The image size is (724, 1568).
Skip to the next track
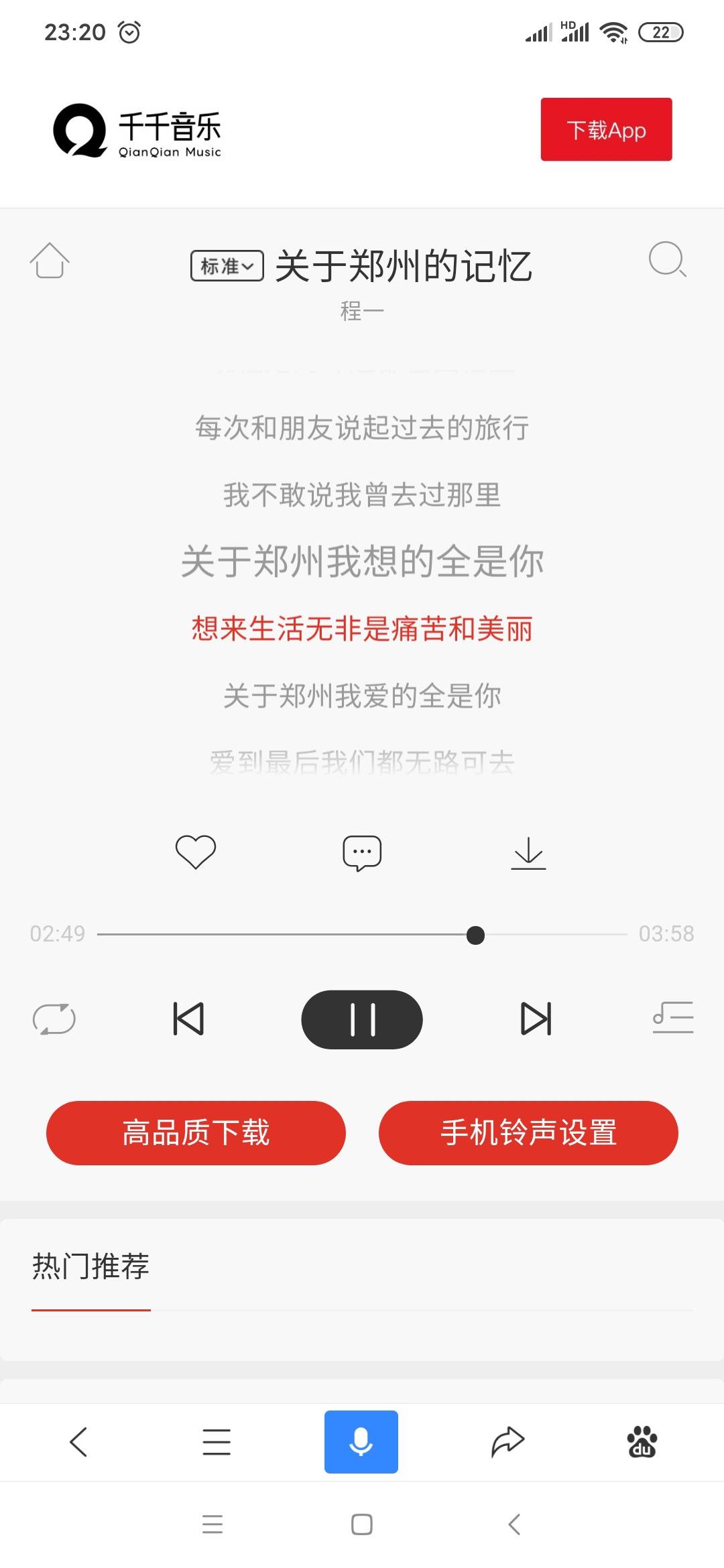coord(536,1019)
